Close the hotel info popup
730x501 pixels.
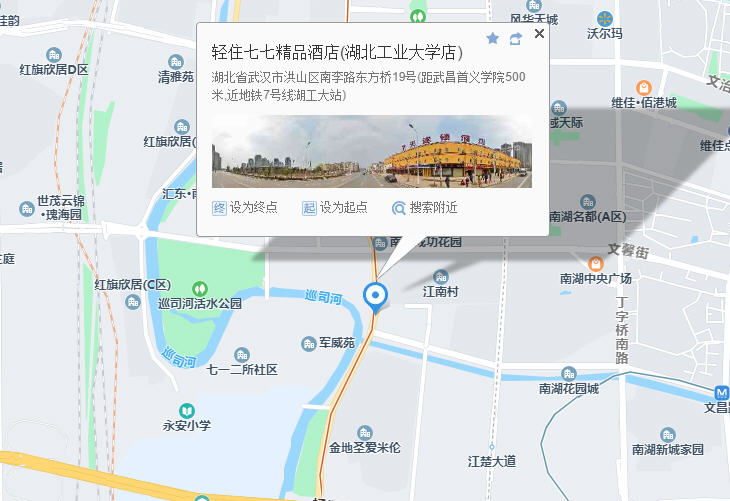point(540,33)
